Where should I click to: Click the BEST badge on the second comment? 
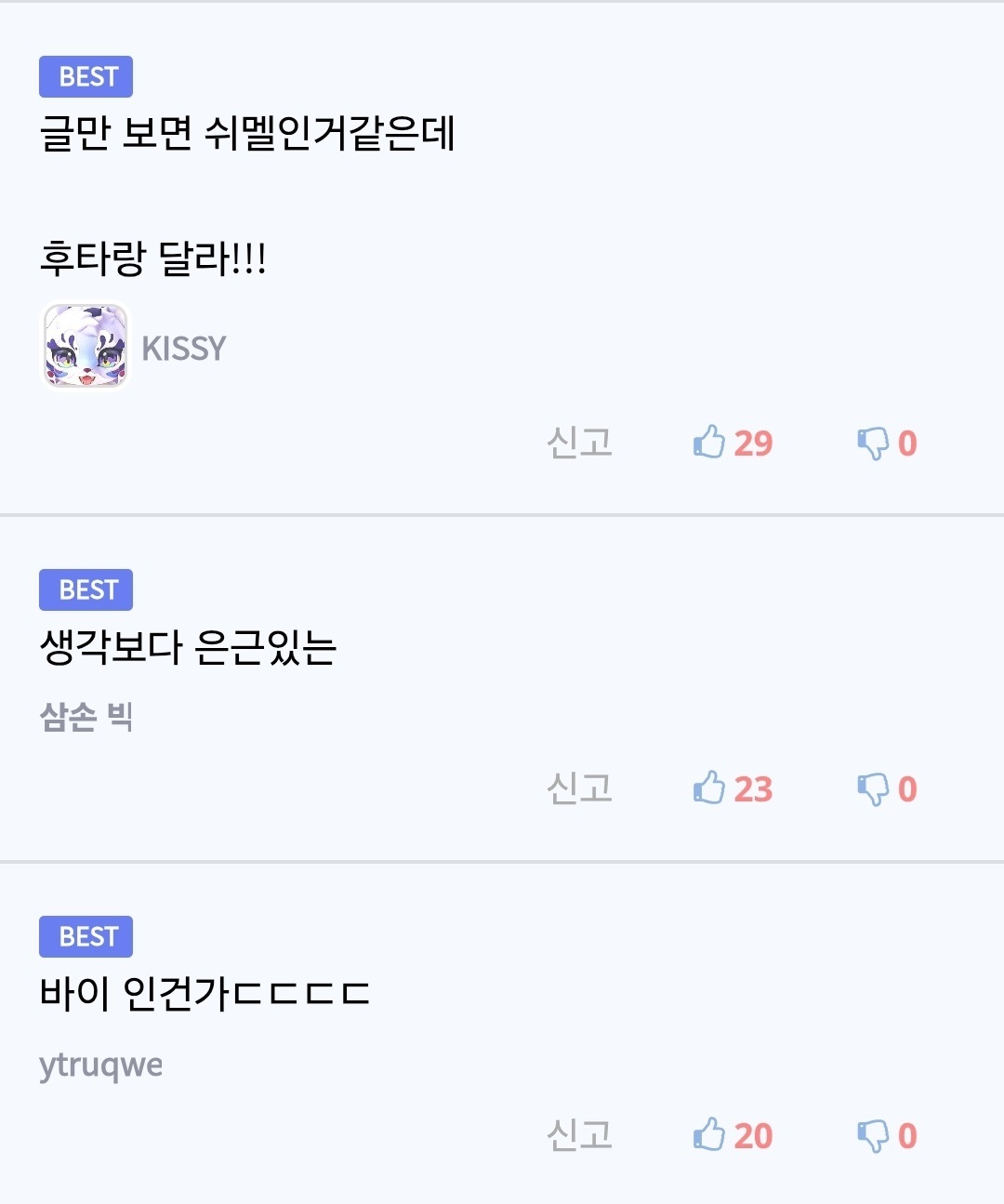(86, 589)
